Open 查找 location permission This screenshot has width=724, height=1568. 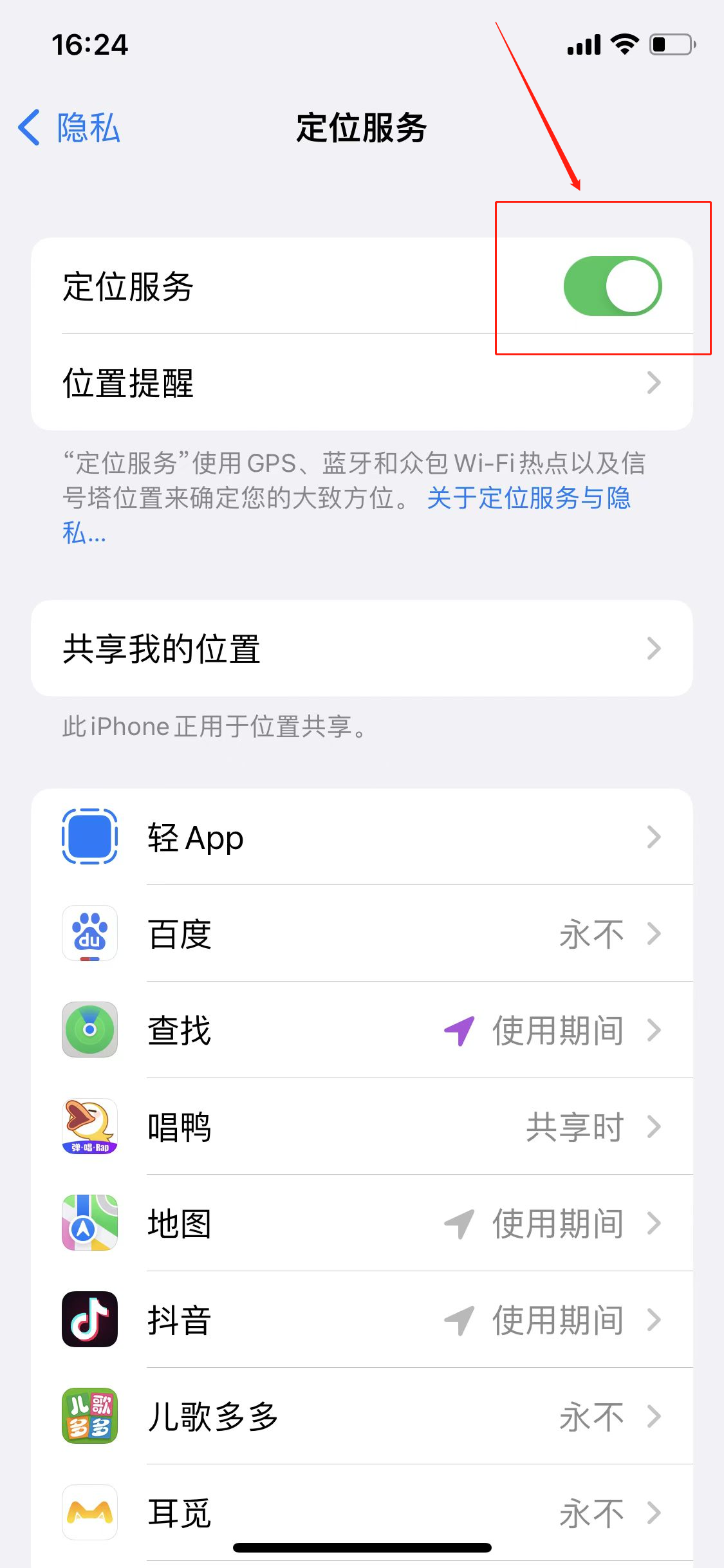point(362,1031)
